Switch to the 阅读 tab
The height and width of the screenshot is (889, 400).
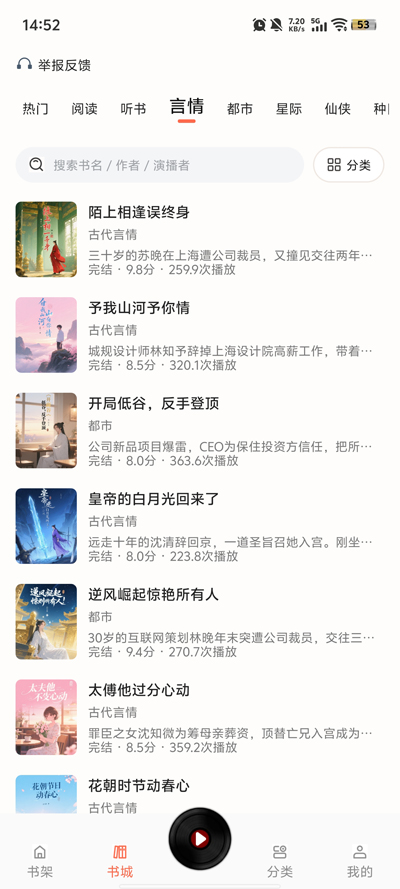(84, 109)
